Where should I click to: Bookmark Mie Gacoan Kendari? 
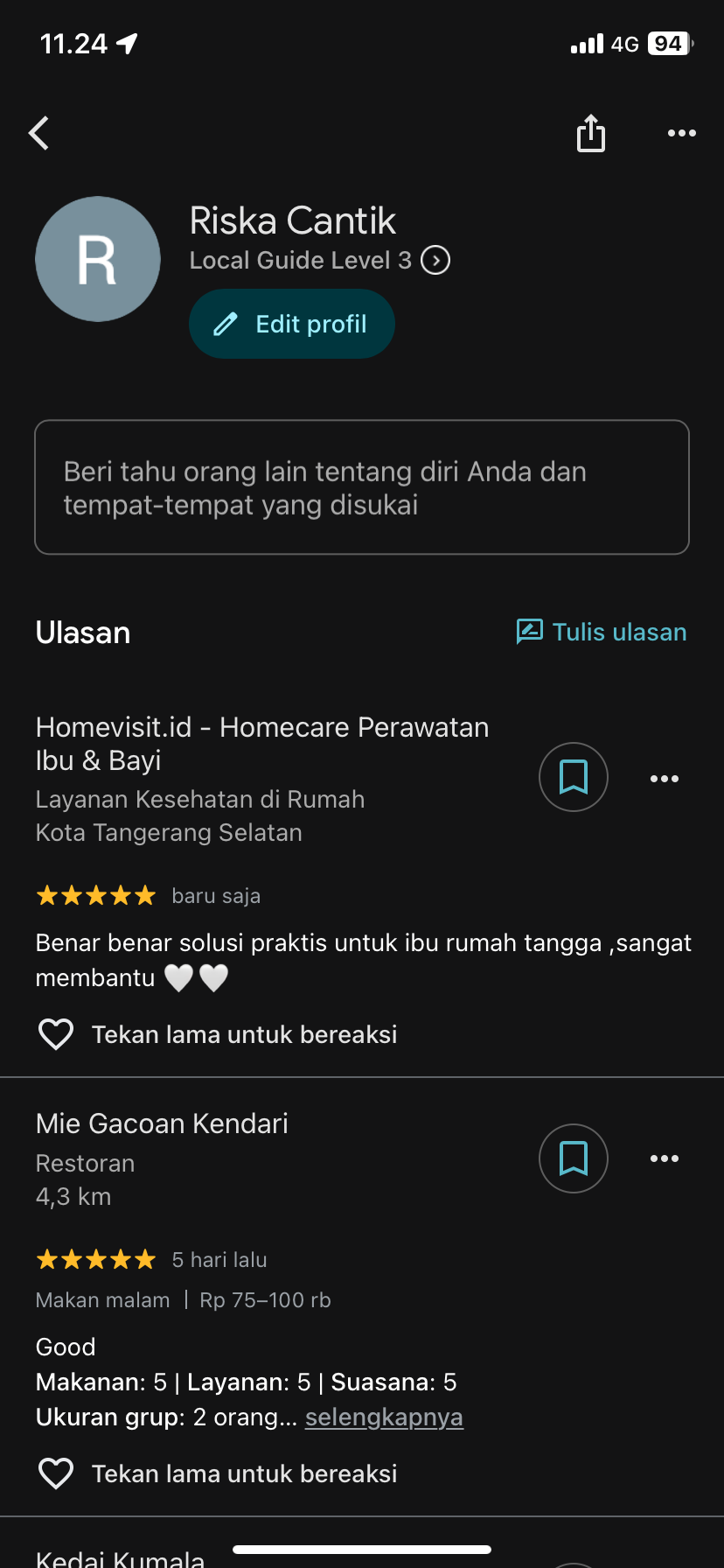coord(573,1158)
